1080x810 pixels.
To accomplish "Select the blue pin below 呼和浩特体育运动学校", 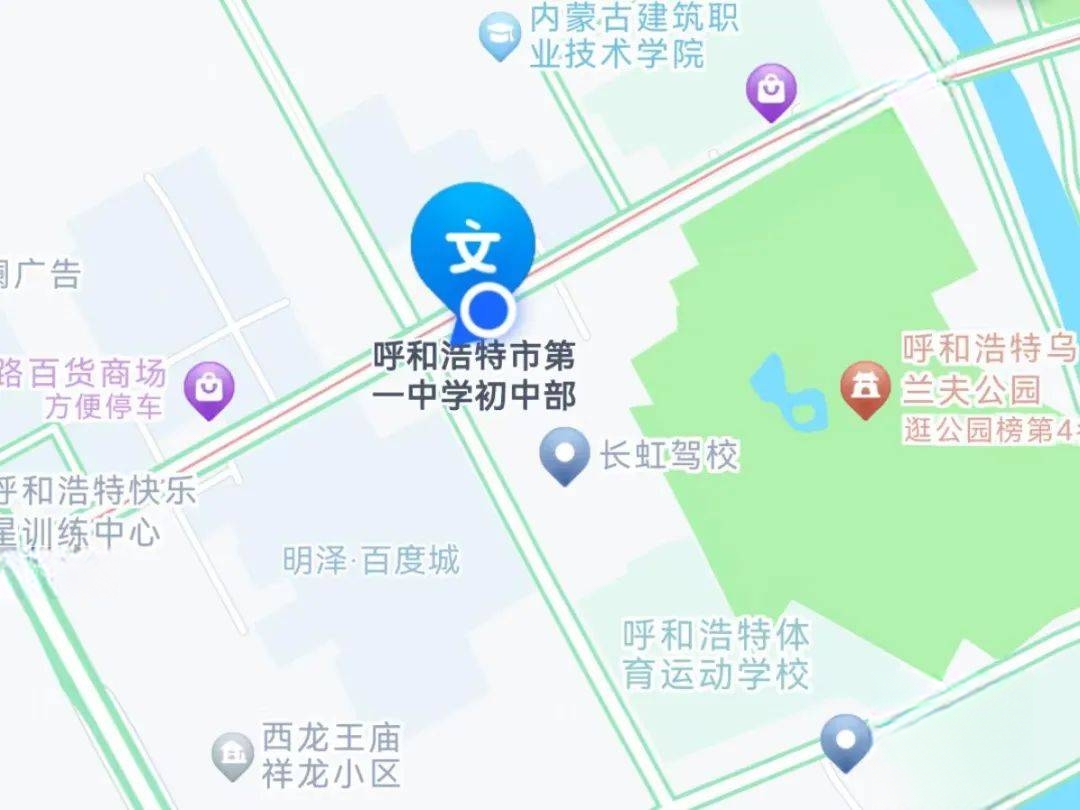I will click(846, 741).
